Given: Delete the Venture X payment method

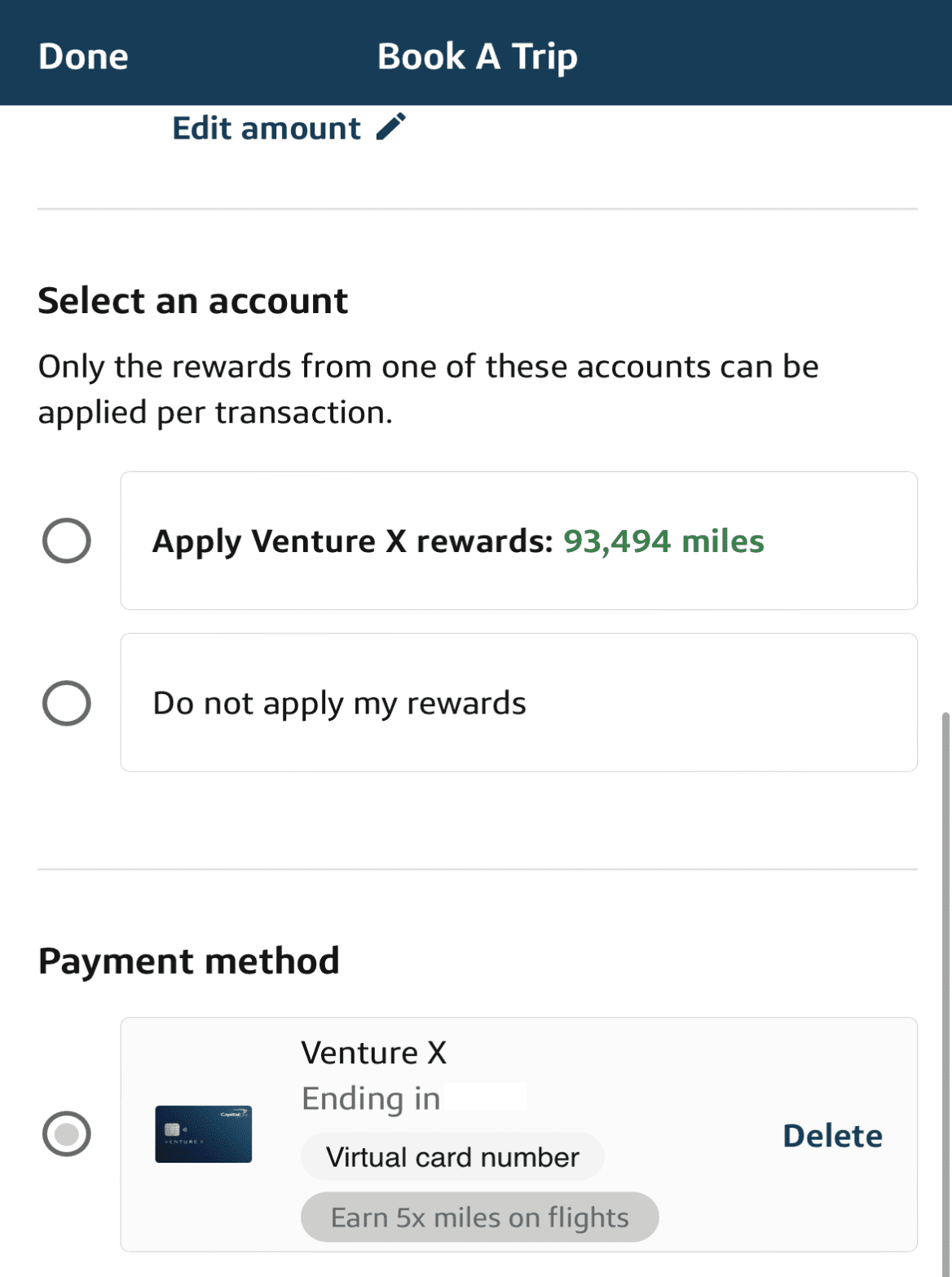Looking at the screenshot, I should (831, 1134).
